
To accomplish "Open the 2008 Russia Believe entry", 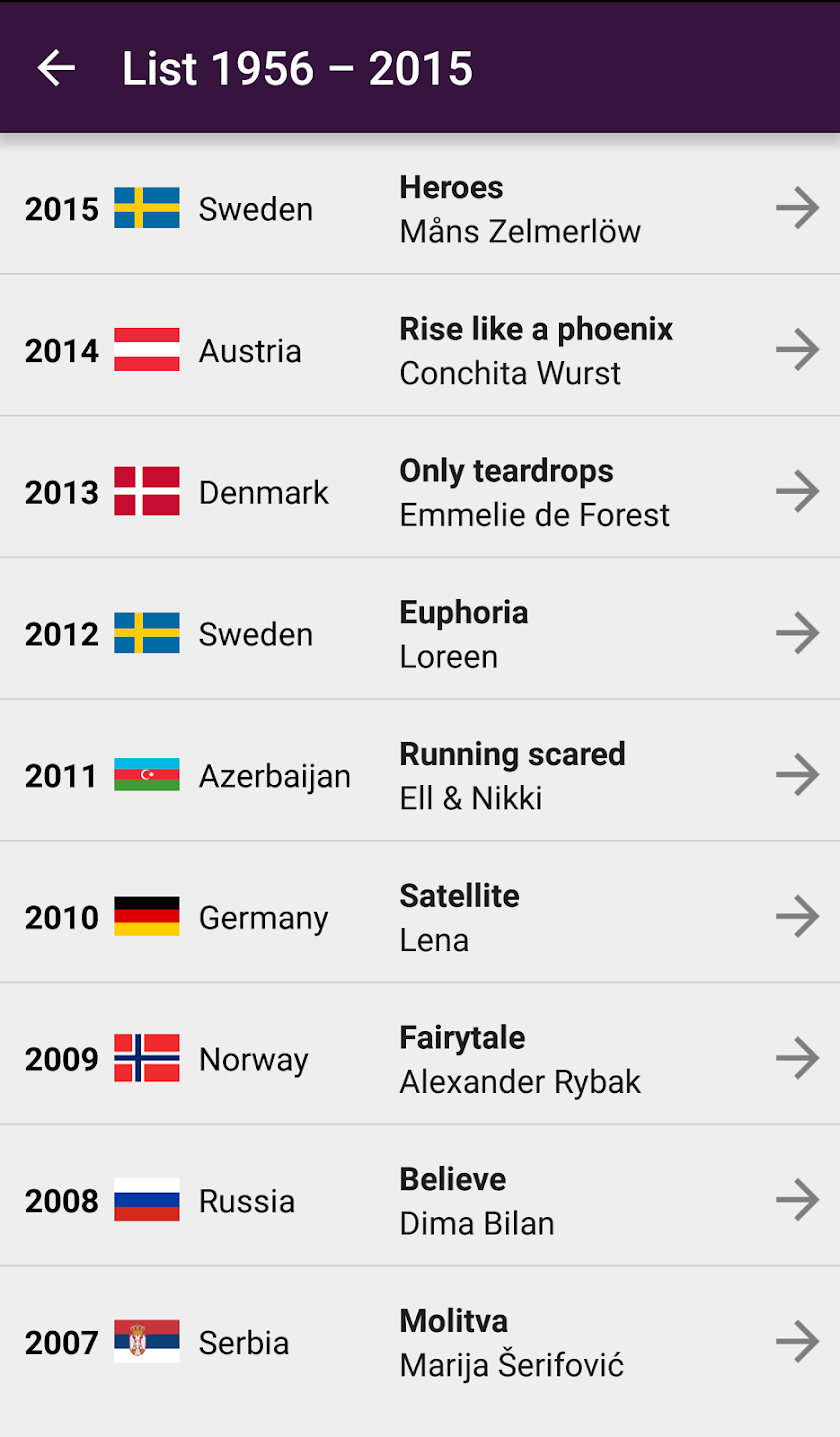I will tap(420, 1201).
